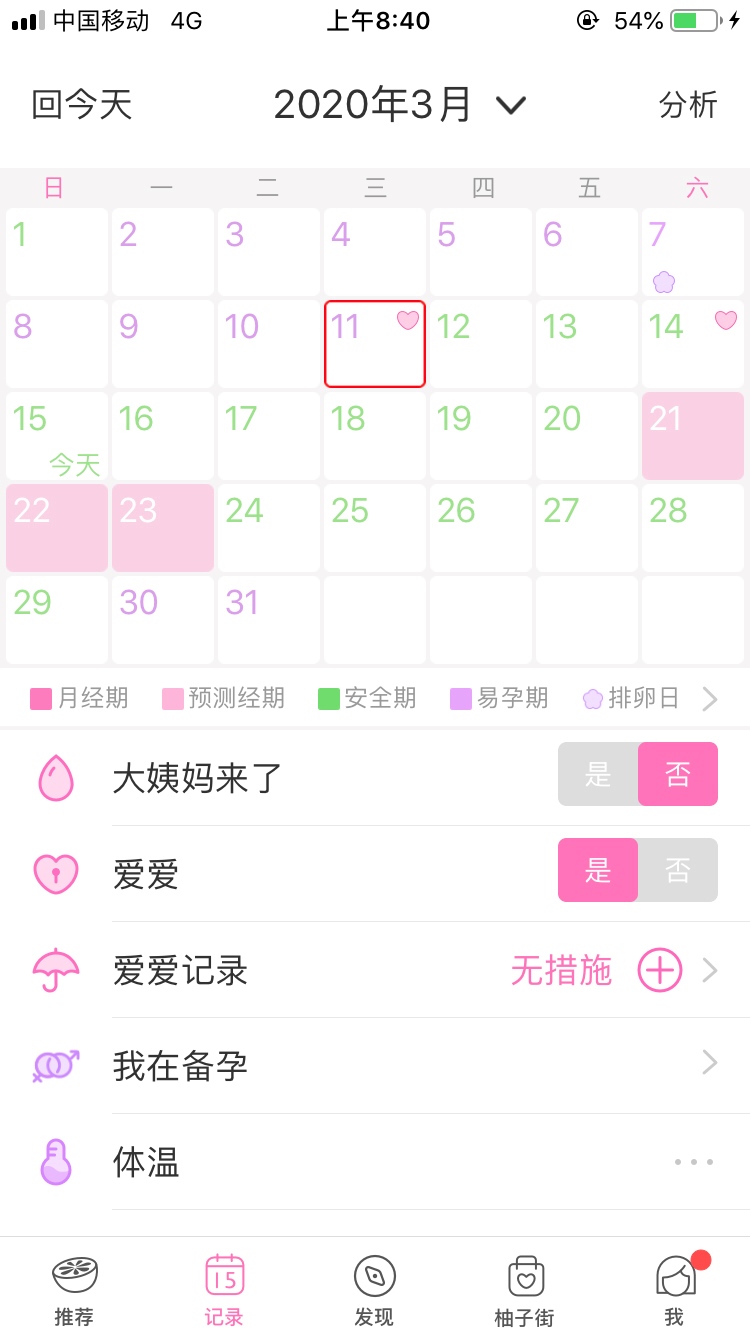Select March 21 predicted period day

click(x=692, y=436)
